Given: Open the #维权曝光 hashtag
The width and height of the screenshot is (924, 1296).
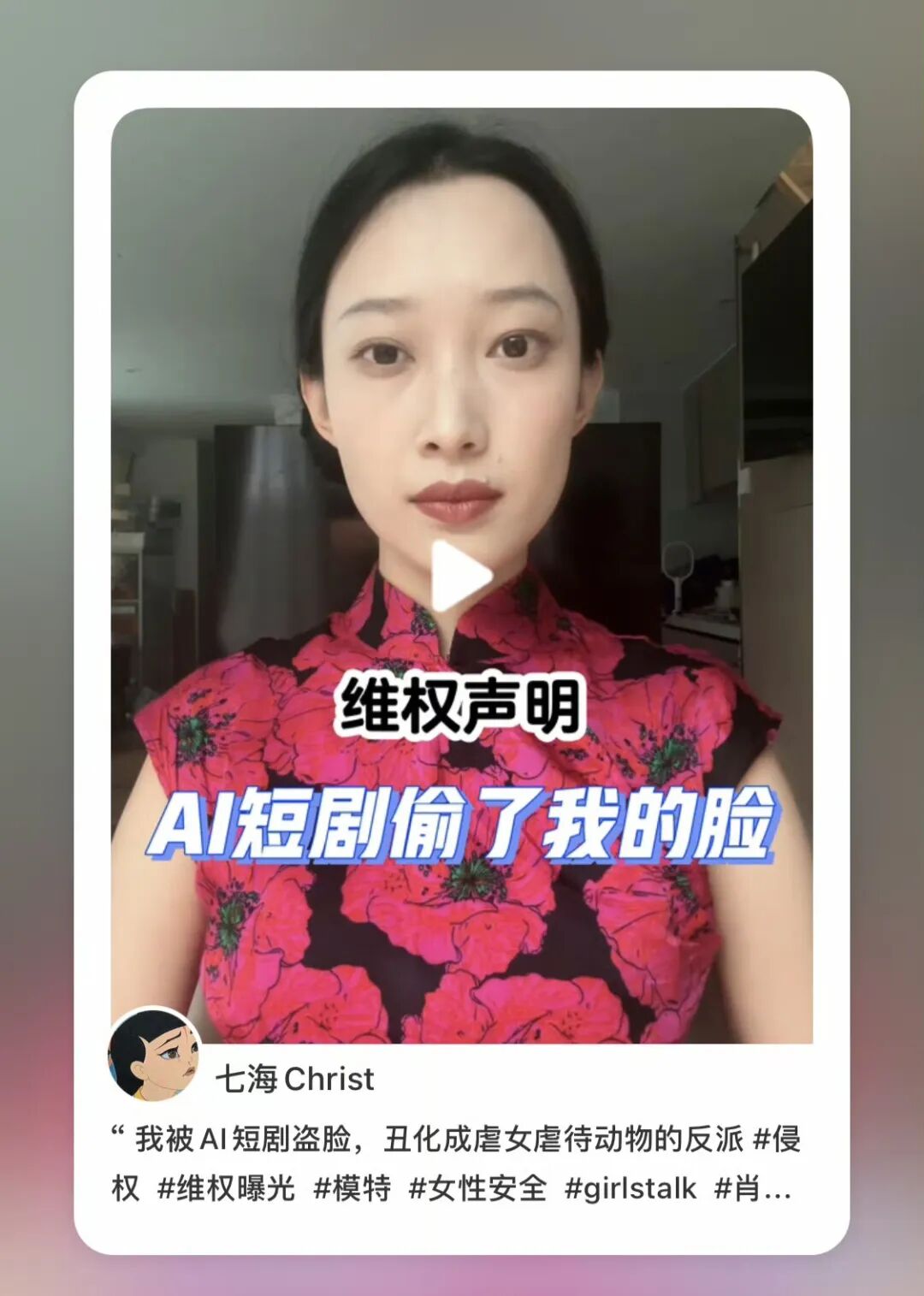Looking at the screenshot, I should click(x=225, y=1189).
